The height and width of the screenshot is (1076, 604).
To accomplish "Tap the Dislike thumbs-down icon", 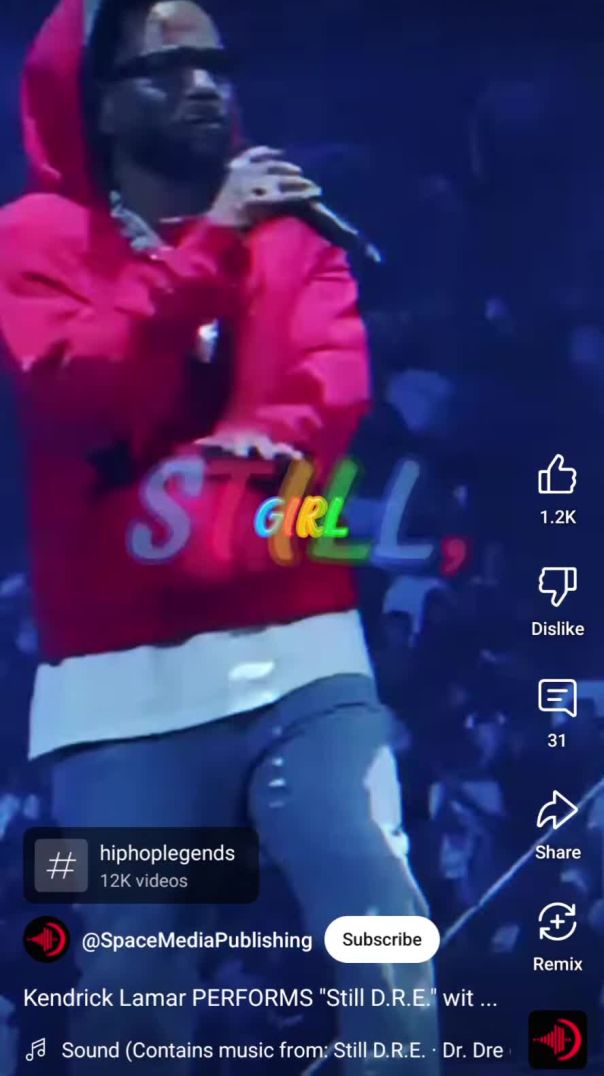I will coord(557,588).
